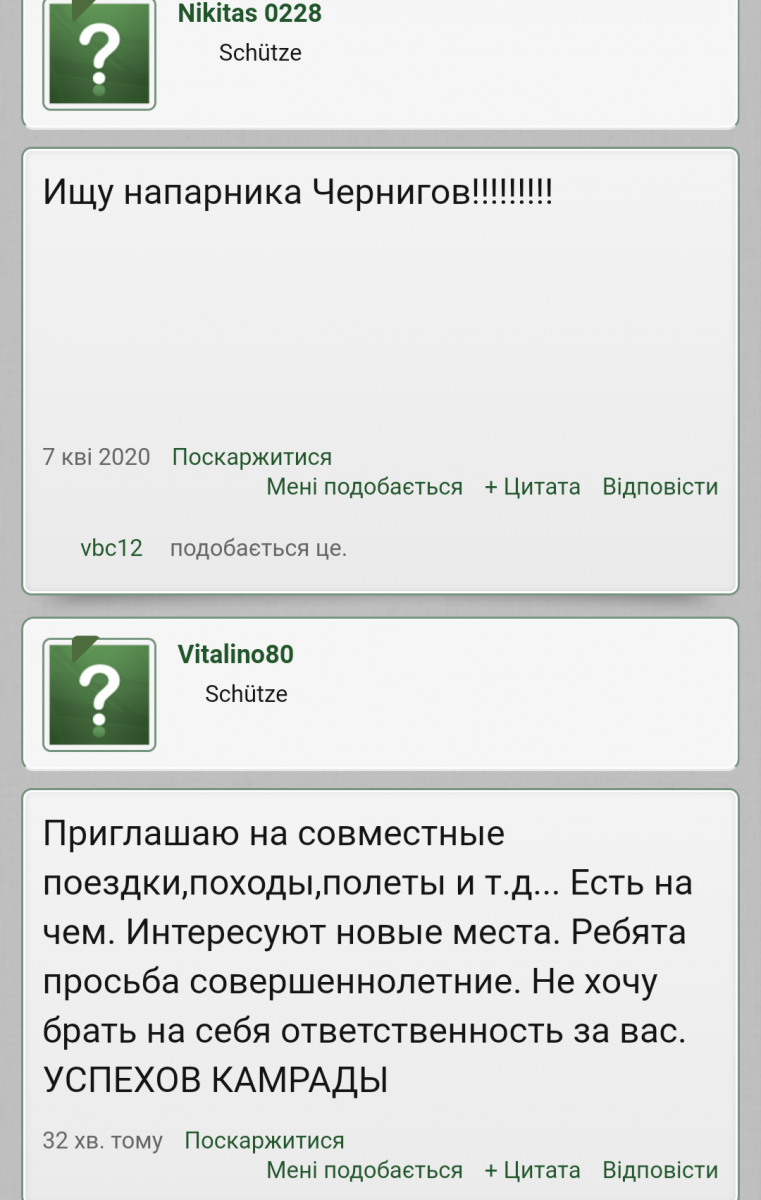Open Vitalino80's profile name link
Image resolution: width=761 pixels, height=1200 pixels.
pyautogui.click(x=235, y=654)
